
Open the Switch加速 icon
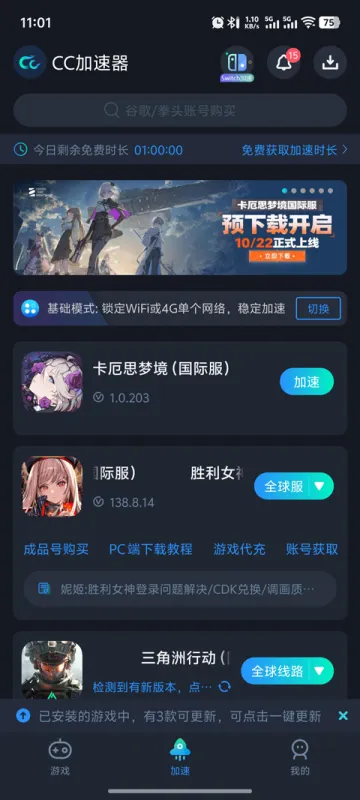pos(237,63)
